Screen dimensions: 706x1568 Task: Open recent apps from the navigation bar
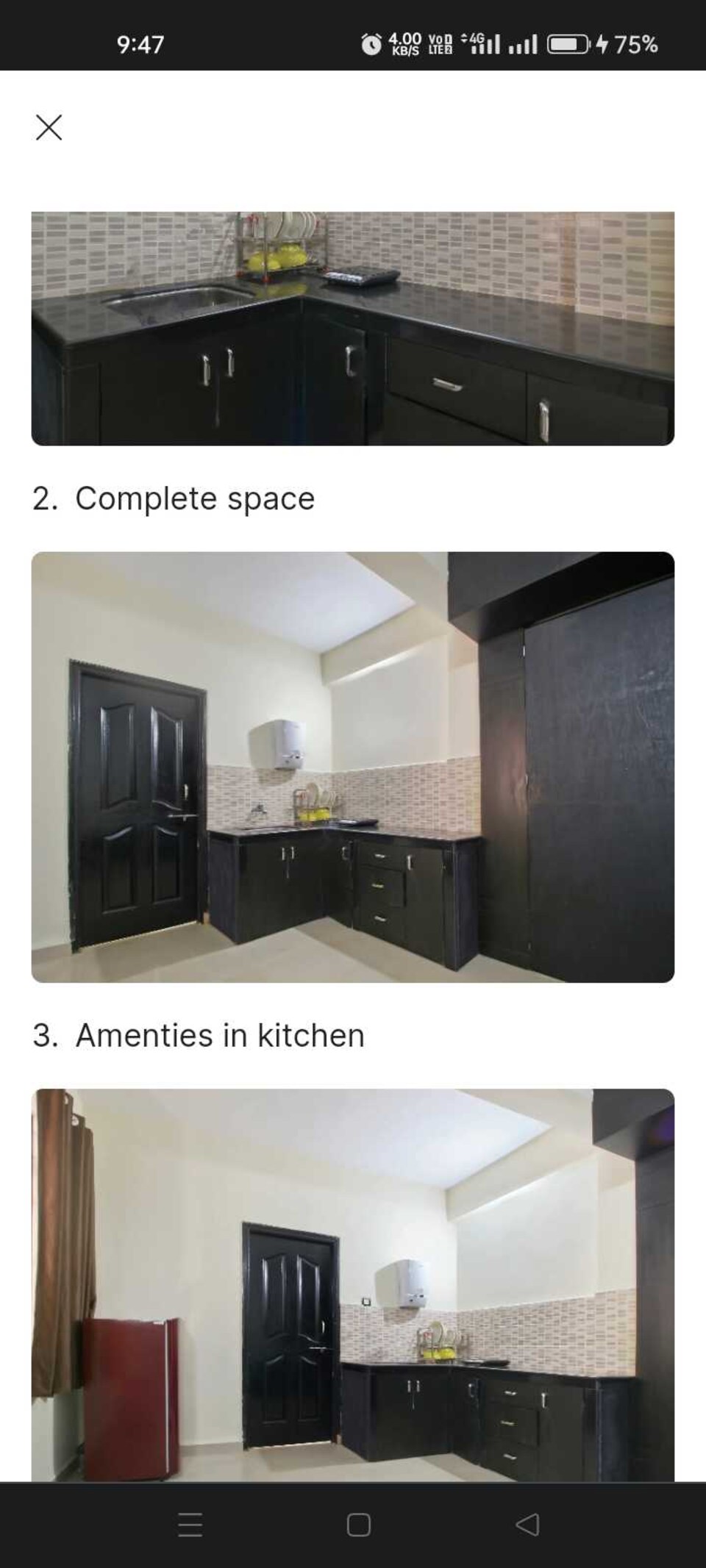tap(190, 1525)
